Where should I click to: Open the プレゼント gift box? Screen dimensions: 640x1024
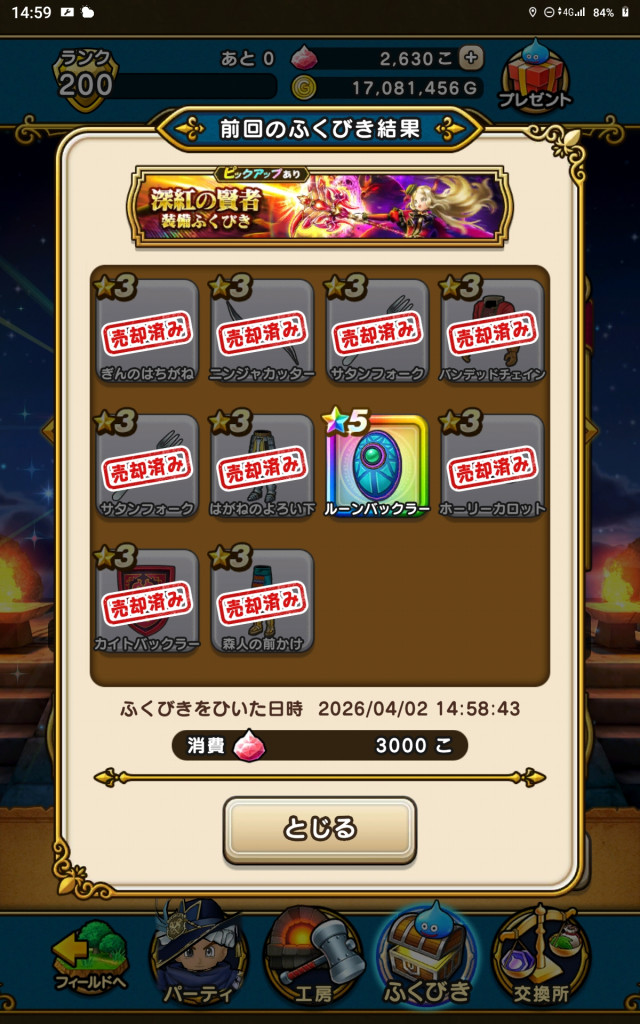click(536, 77)
